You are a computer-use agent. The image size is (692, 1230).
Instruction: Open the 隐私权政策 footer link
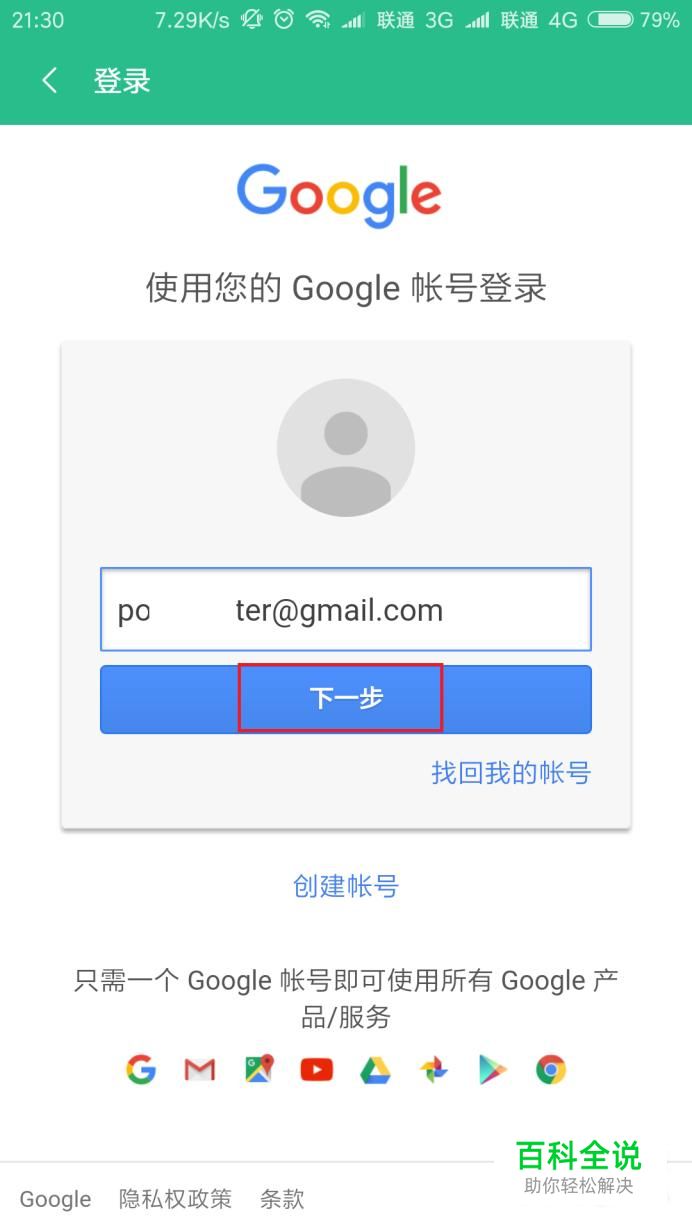coord(175,1198)
